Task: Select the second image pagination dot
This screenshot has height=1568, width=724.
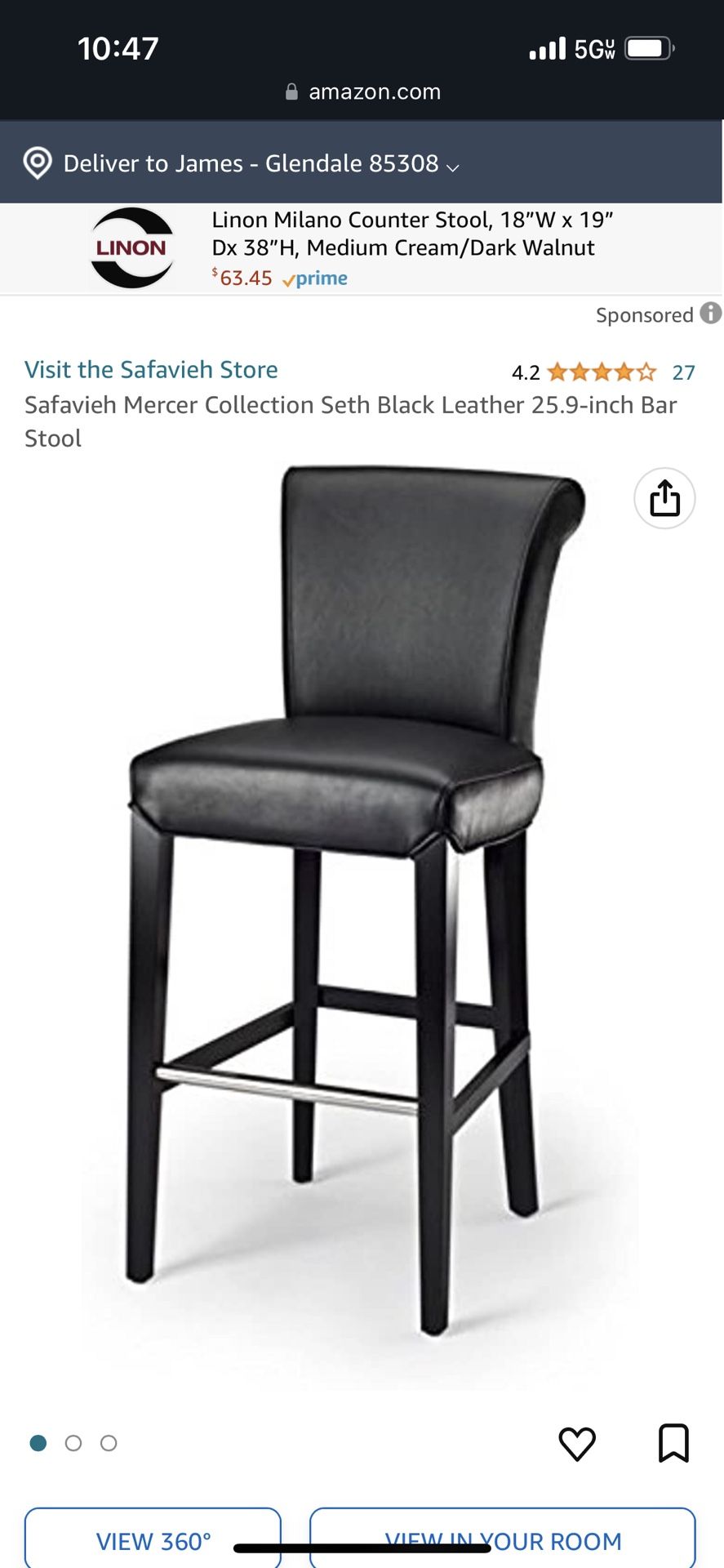Action: coord(73,1443)
